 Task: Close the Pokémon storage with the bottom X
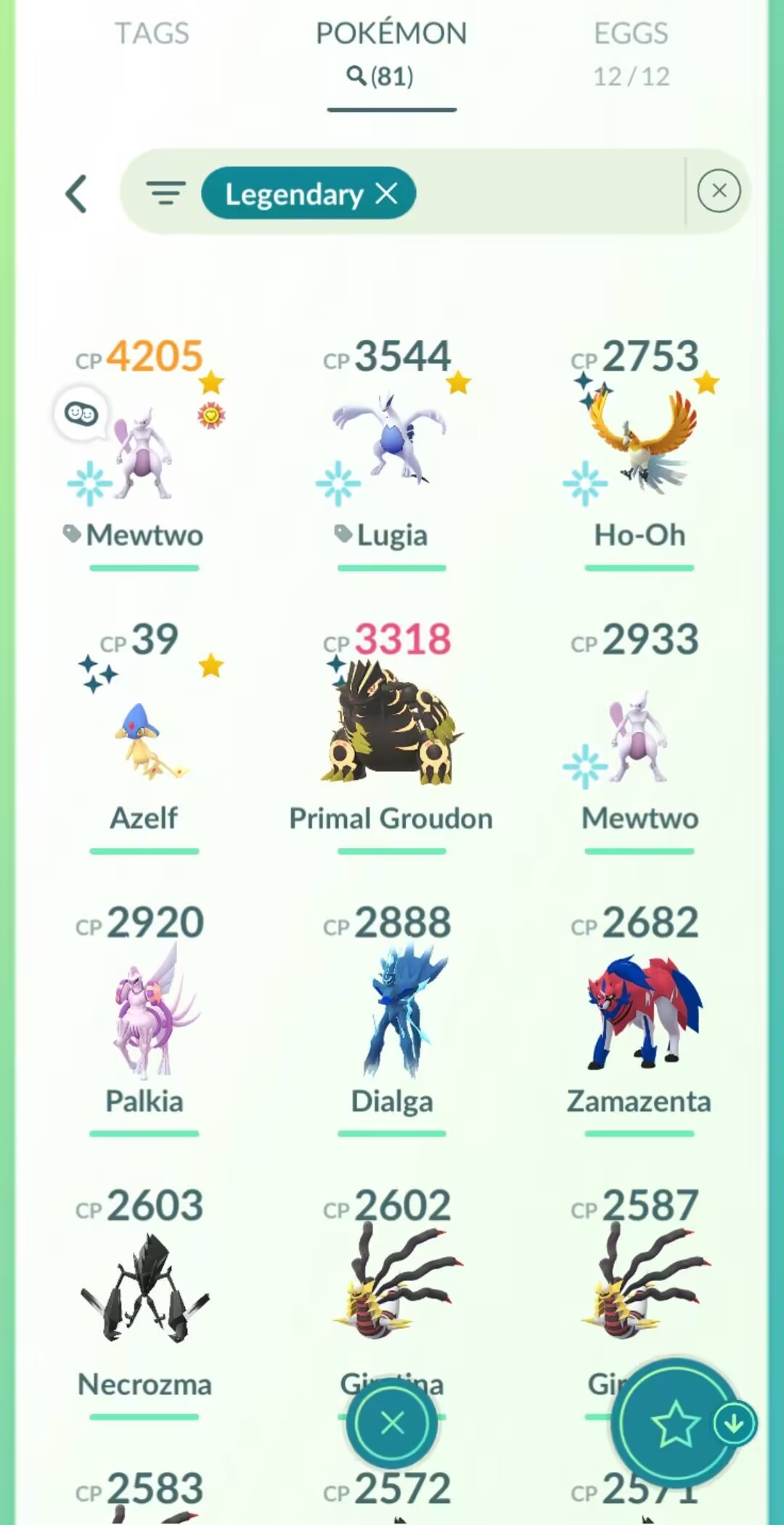[x=392, y=1423]
